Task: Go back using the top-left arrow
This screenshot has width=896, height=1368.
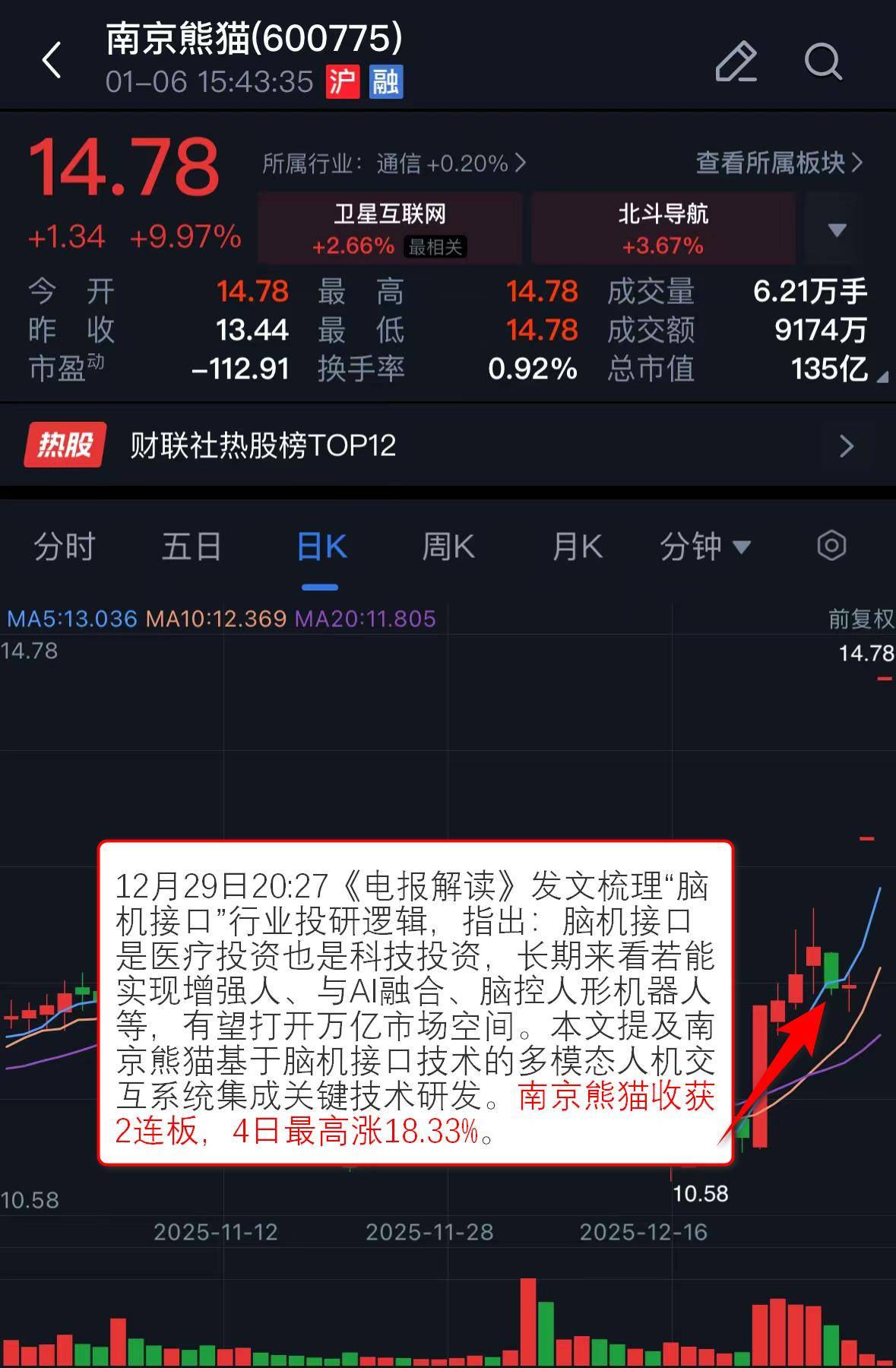Action: 52,61
